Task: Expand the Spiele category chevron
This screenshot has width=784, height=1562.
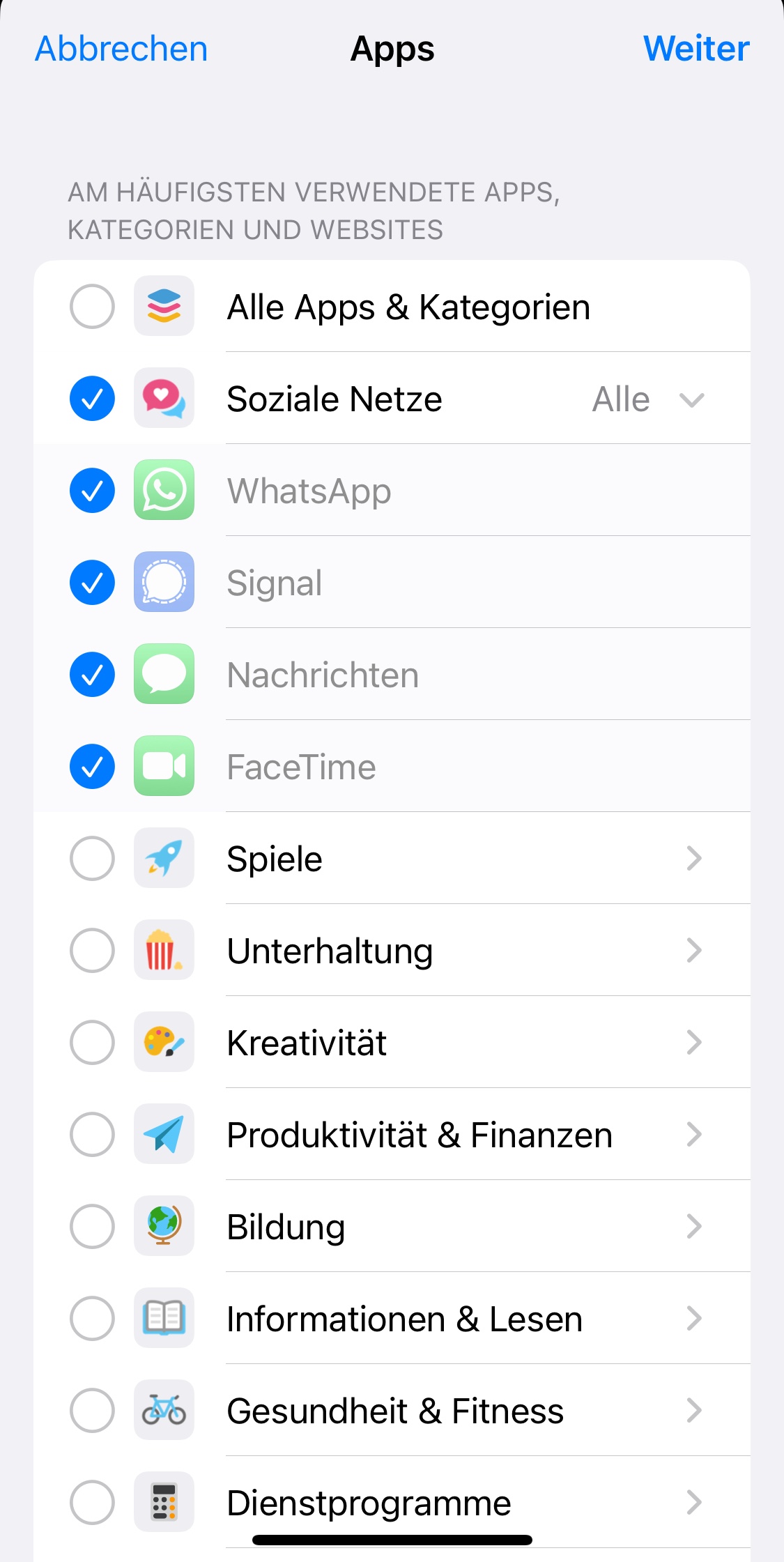Action: pos(693,859)
